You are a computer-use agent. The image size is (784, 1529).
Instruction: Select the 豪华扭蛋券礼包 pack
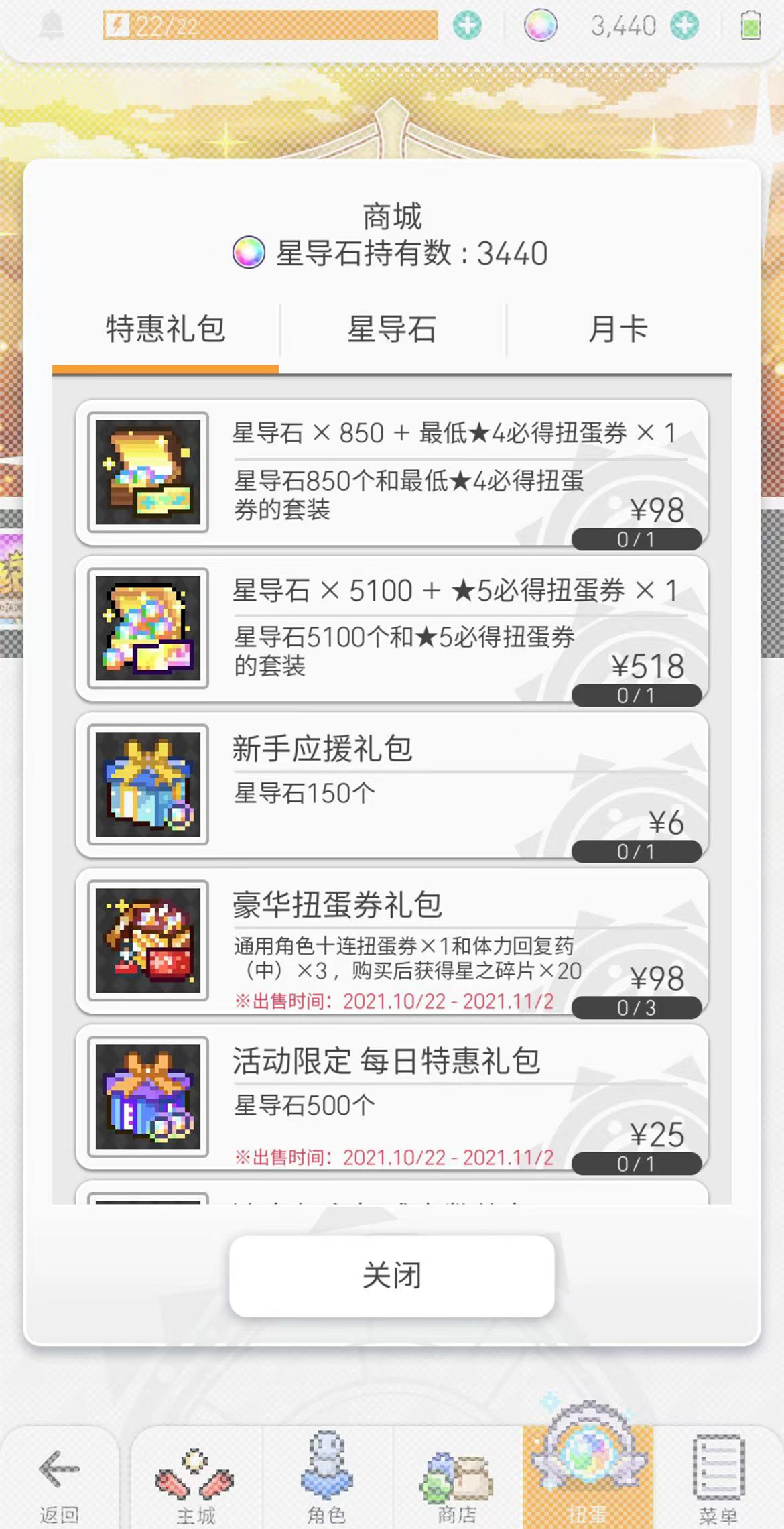click(x=392, y=941)
